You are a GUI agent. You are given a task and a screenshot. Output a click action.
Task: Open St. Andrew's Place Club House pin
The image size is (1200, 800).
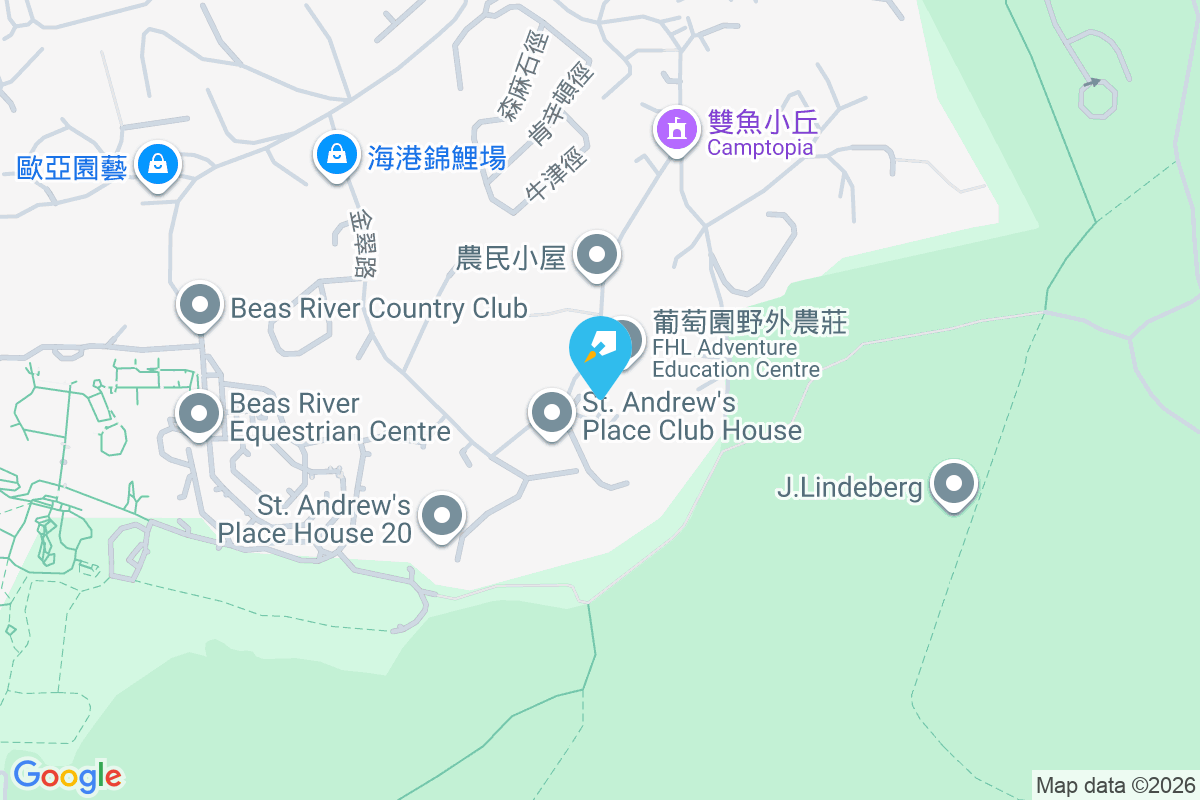coord(550,412)
